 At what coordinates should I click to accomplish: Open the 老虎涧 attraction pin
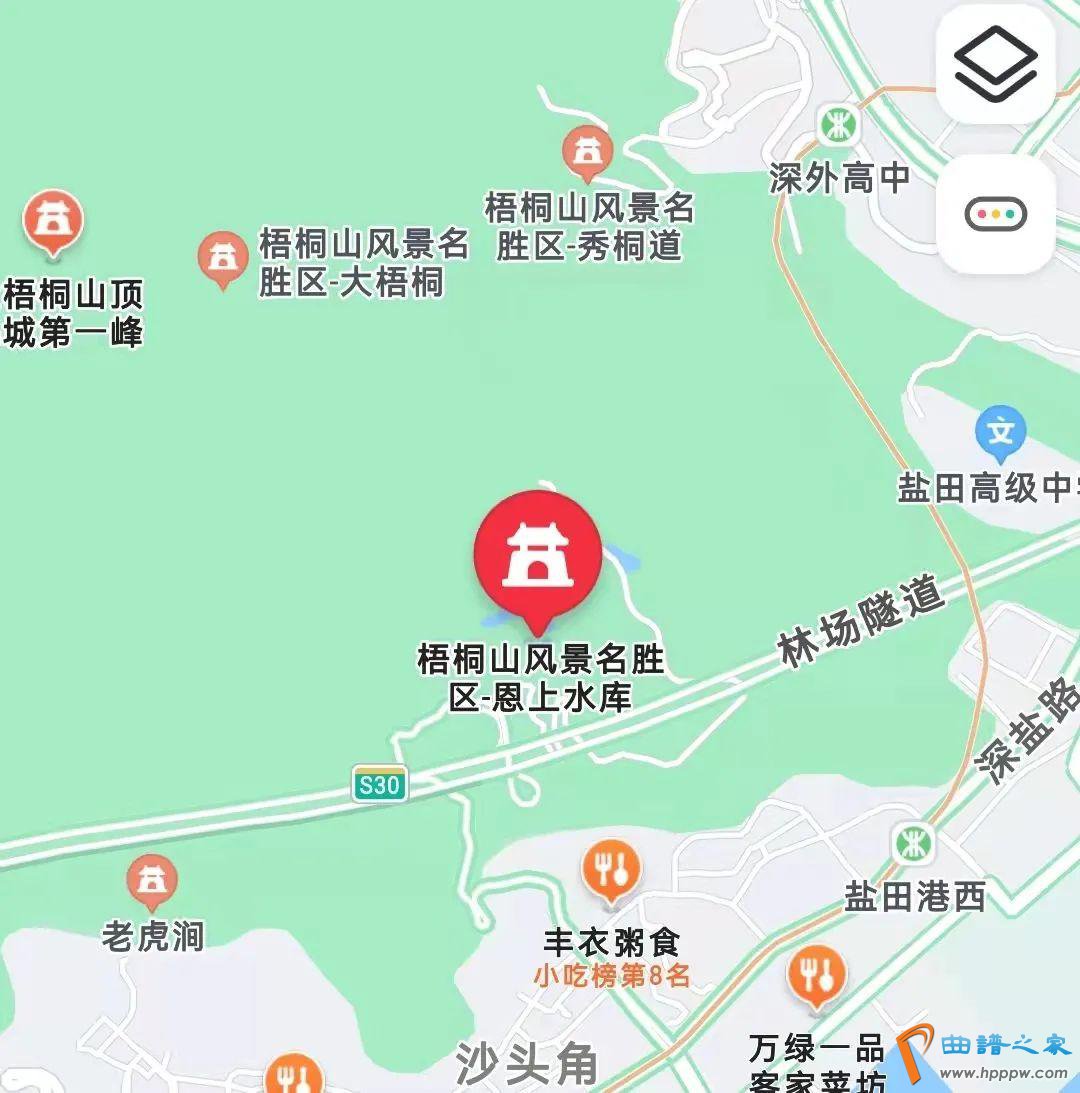click(x=152, y=880)
